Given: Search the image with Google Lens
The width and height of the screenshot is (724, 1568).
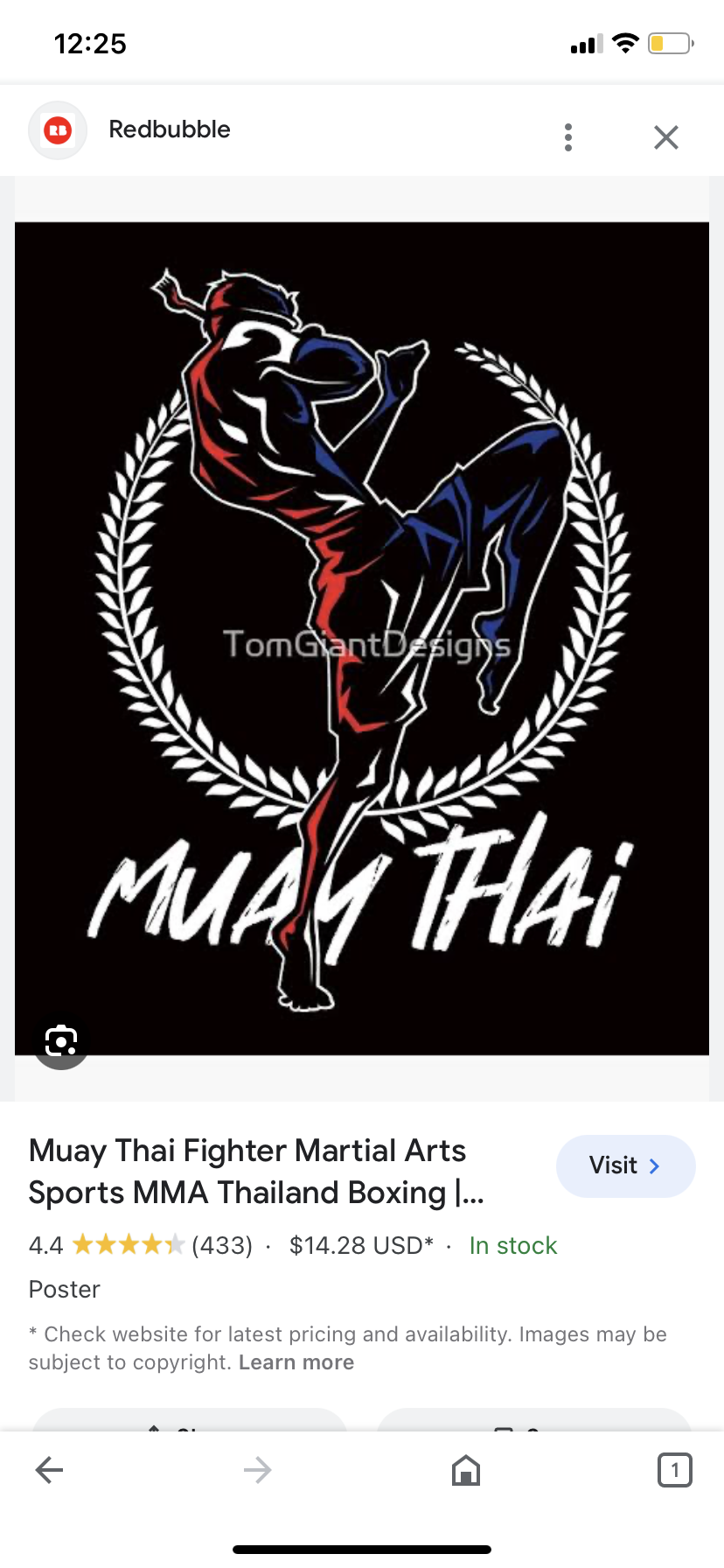Looking at the screenshot, I should (61, 1041).
